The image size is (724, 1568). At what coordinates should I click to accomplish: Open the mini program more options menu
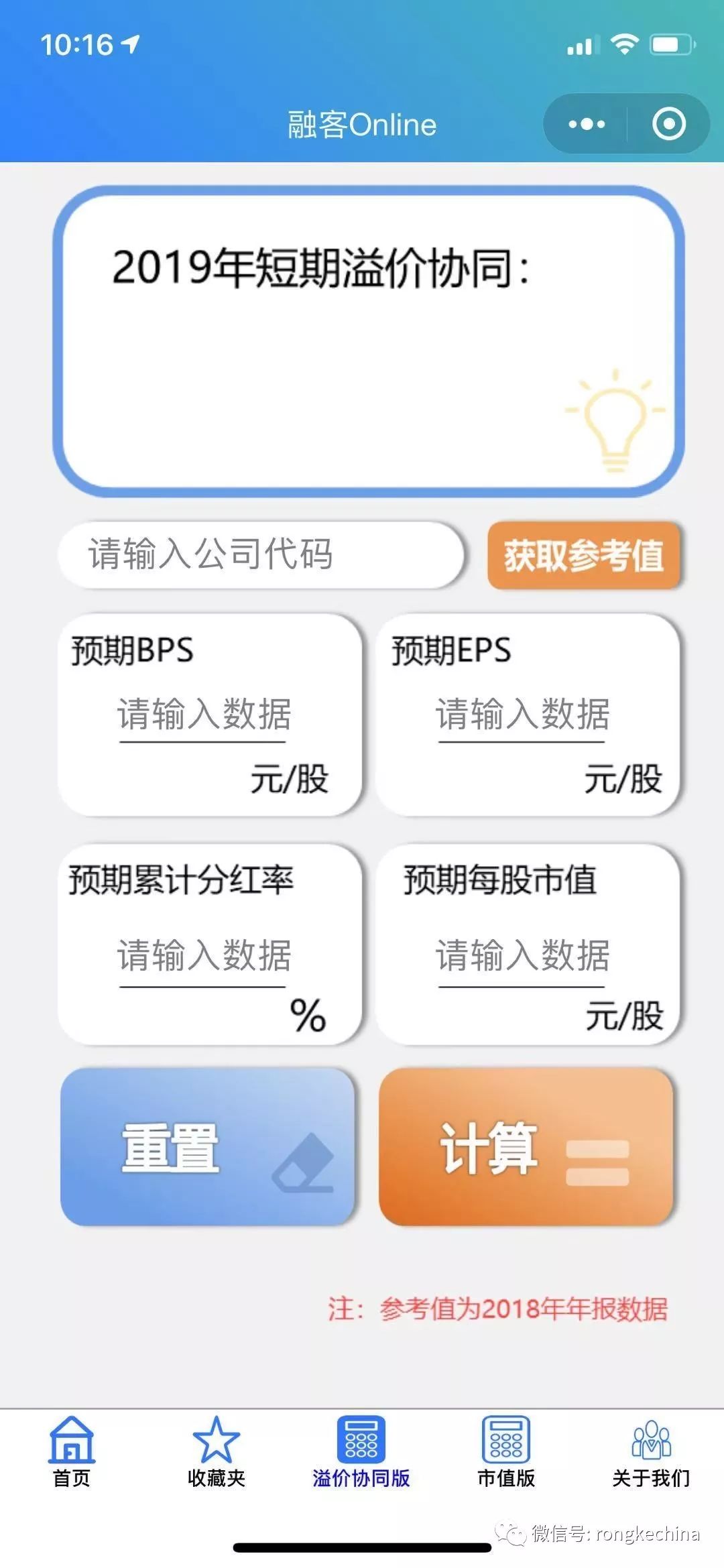(586, 124)
